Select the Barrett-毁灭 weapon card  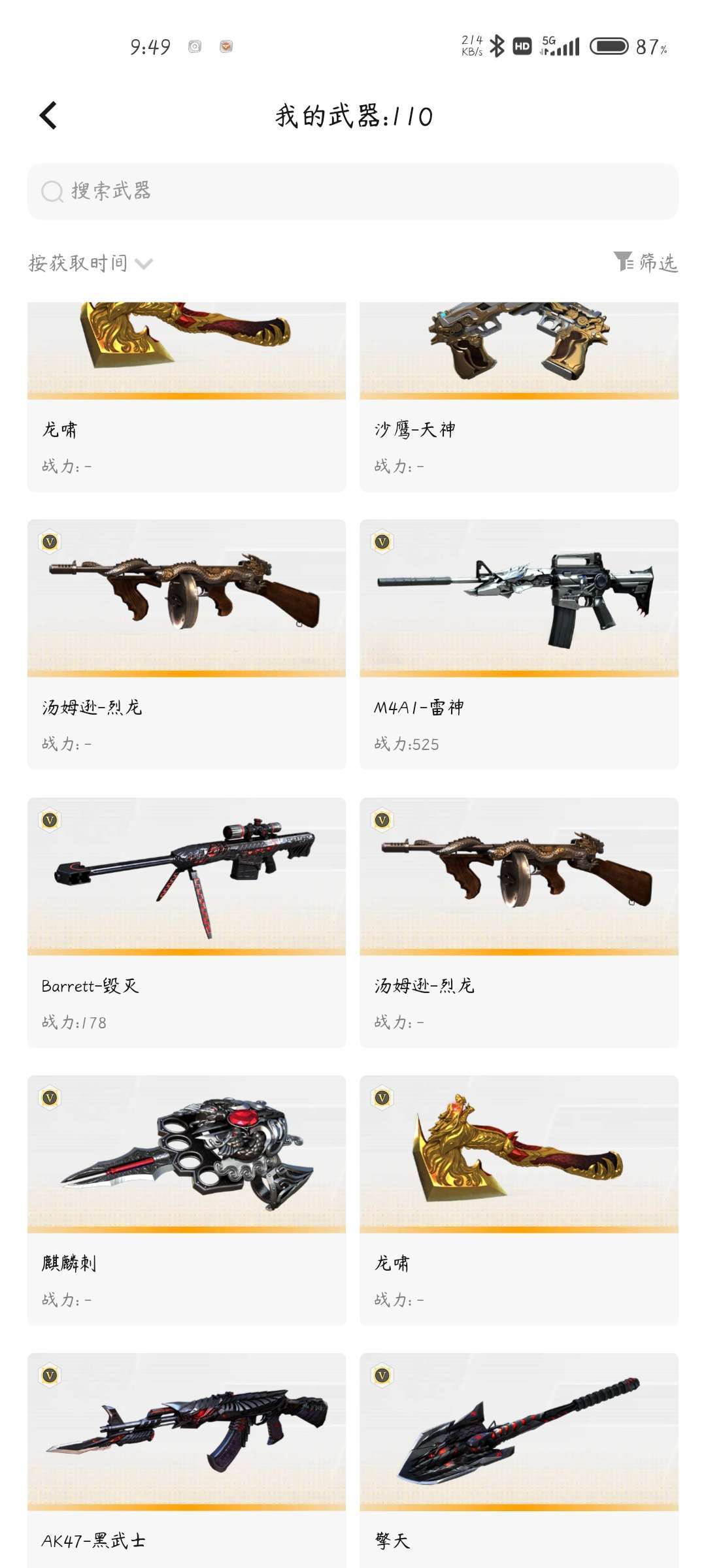click(x=186, y=923)
